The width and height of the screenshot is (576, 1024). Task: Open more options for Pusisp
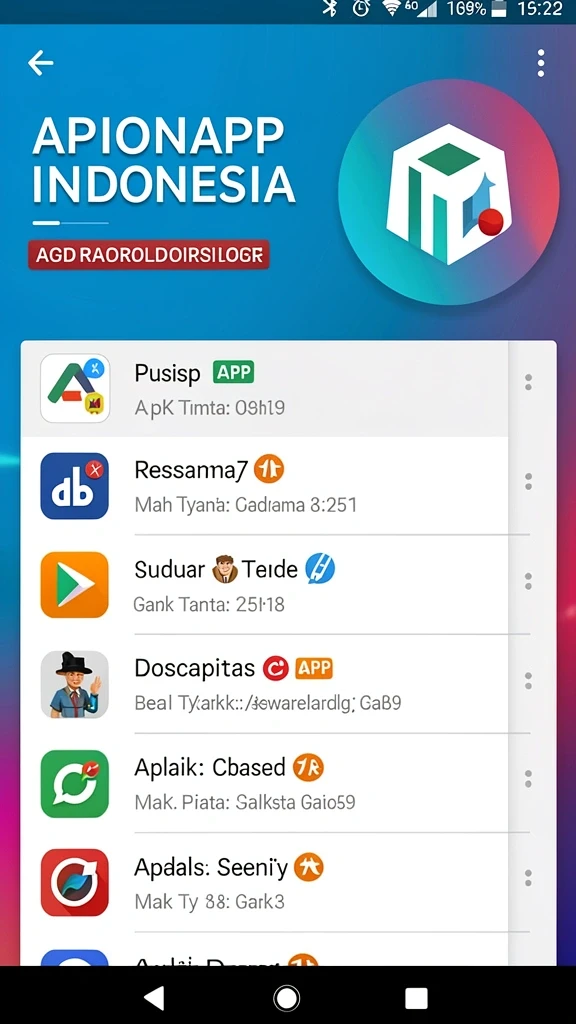pyautogui.click(x=528, y=383)
